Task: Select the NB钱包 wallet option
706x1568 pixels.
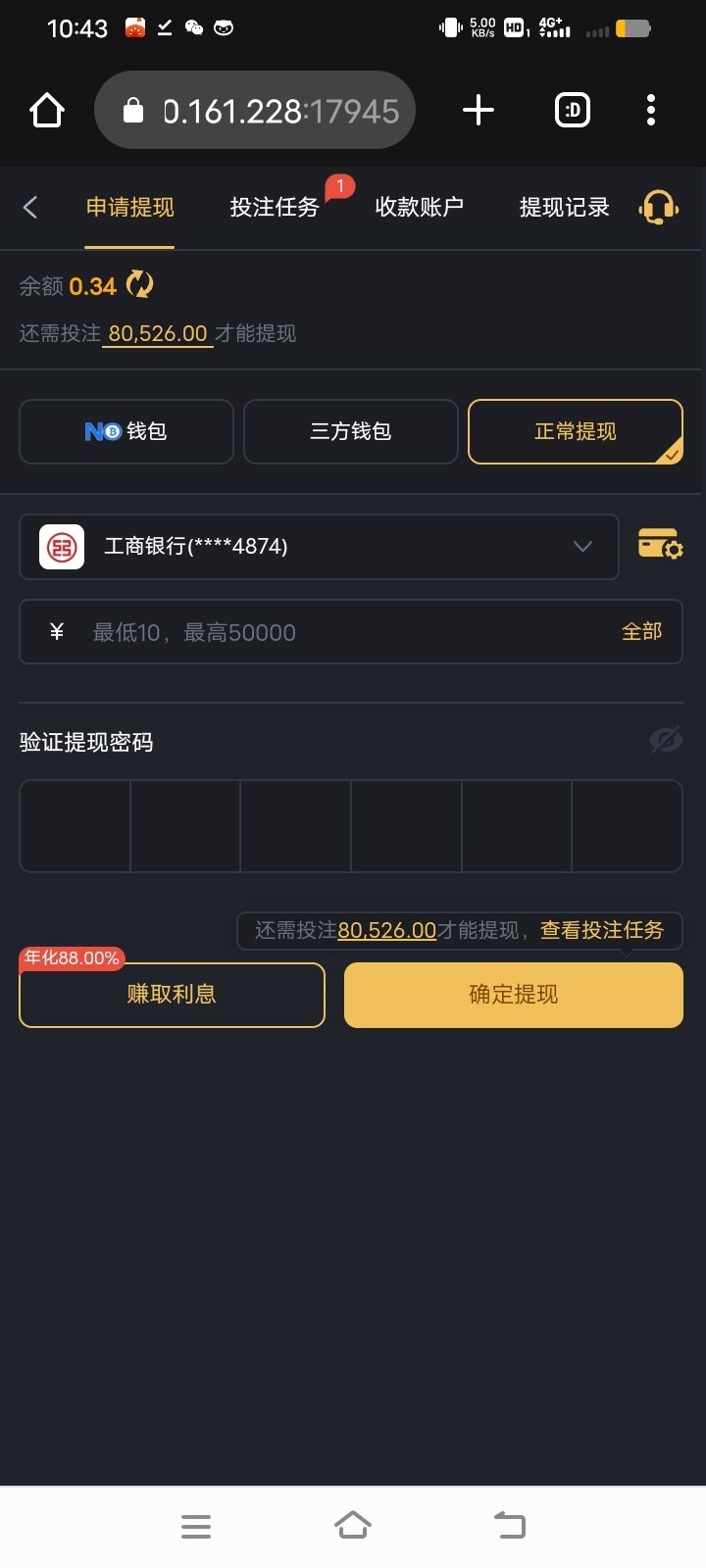Action: click(x=126, y=431)
